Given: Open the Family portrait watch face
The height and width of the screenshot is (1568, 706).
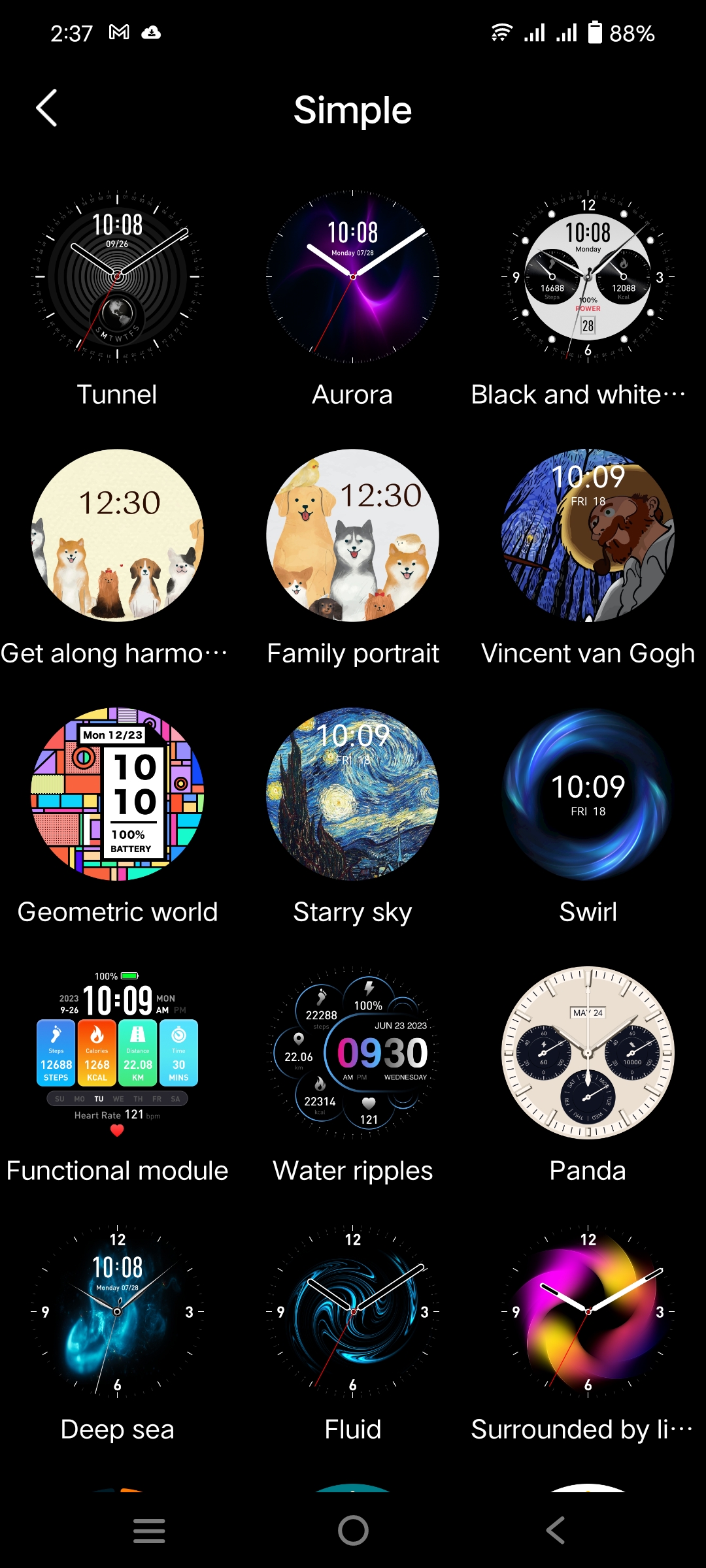Looking at the screenshot, I should [x=353, y=535].
